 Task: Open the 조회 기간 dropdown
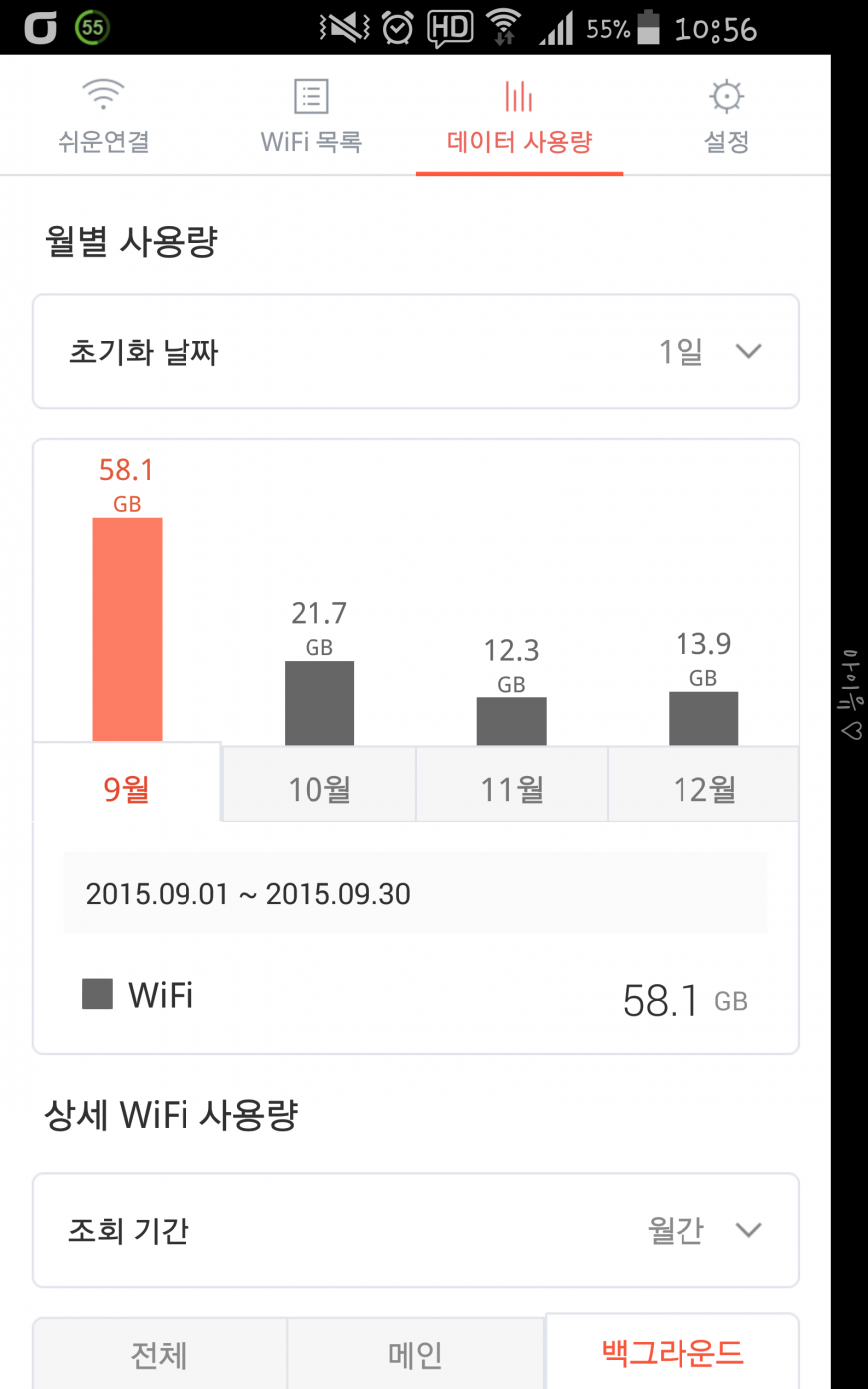415,1230
